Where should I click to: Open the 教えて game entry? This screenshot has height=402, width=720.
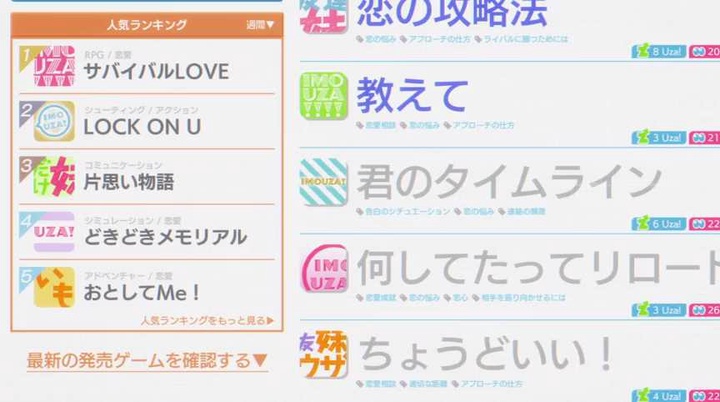click(412, 95)
